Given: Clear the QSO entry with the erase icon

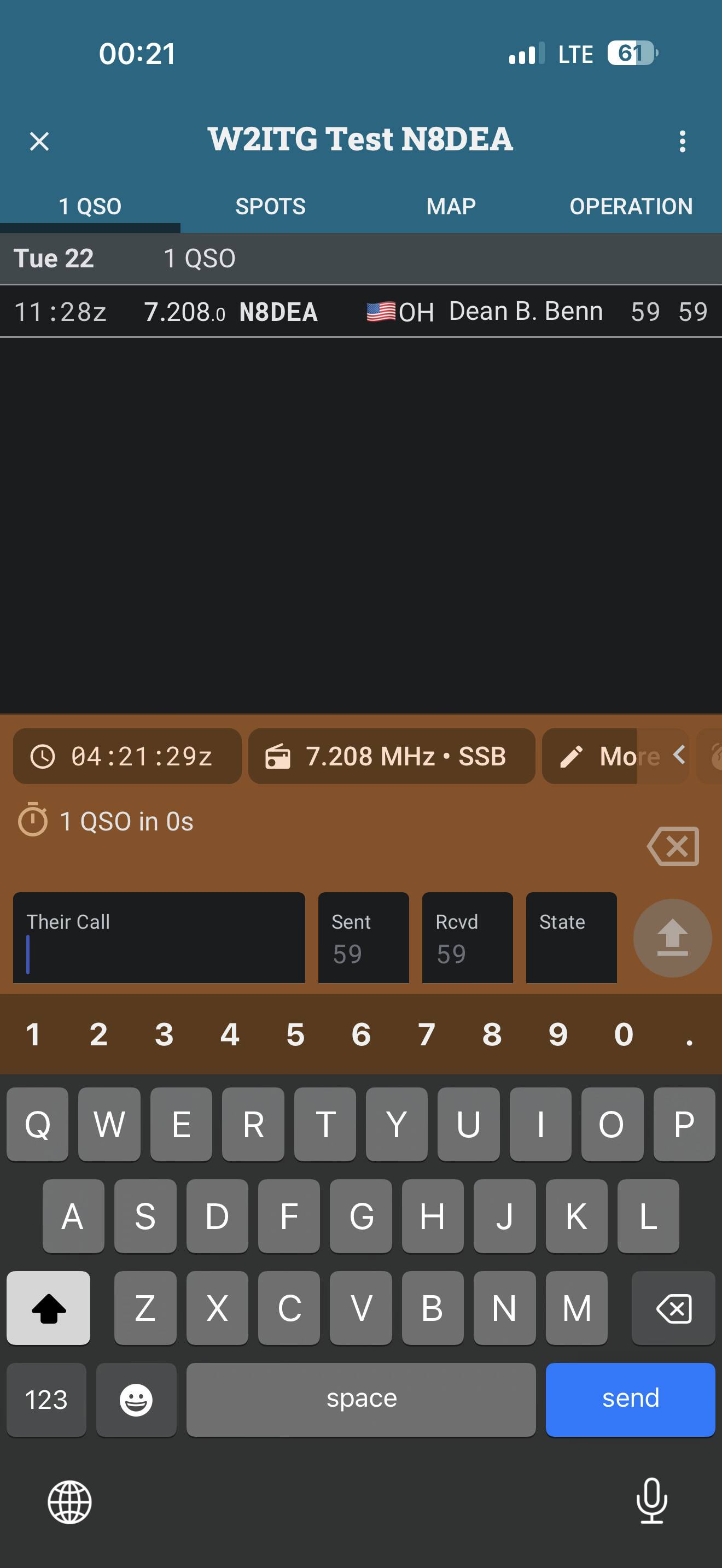Looking at the screenshot, I should [673, 846].
